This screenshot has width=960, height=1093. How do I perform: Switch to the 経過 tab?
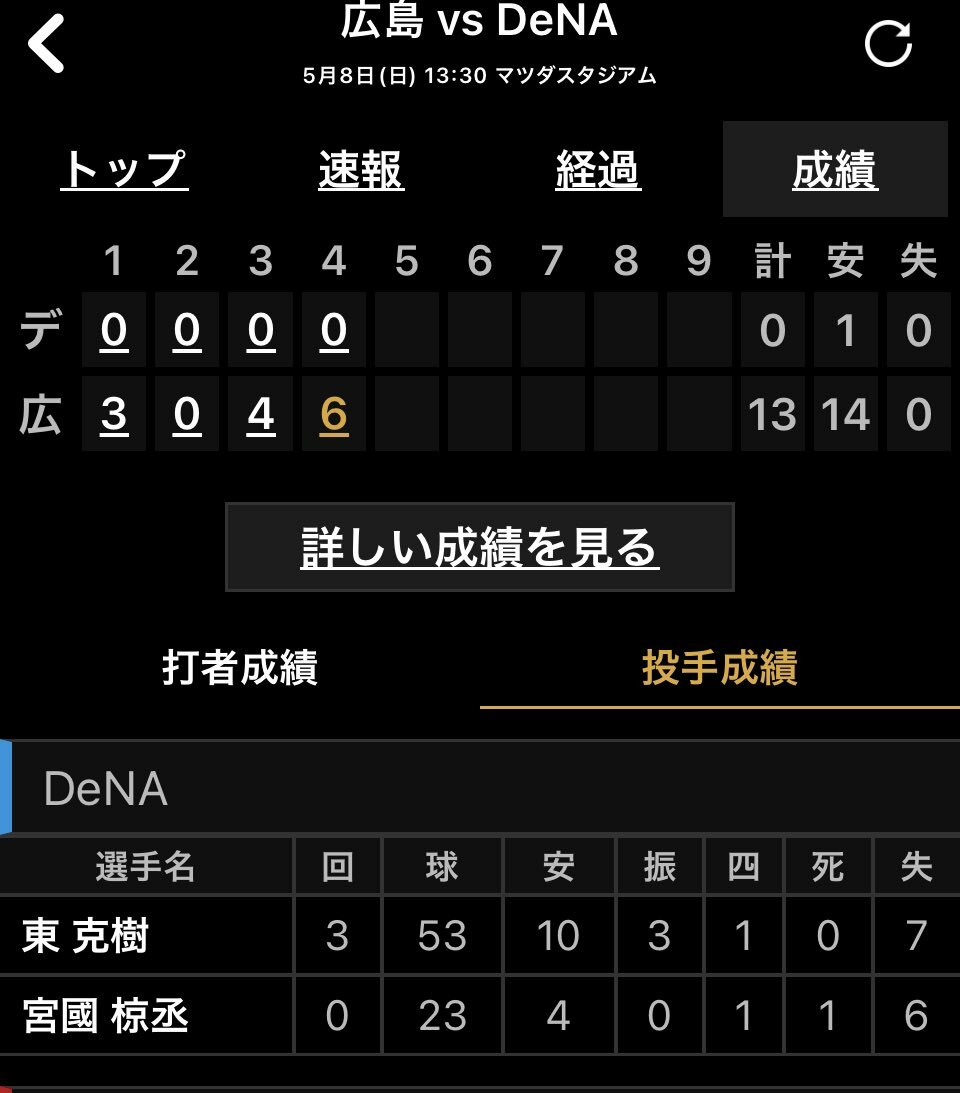pyautogui.click(x=598, y=170)
